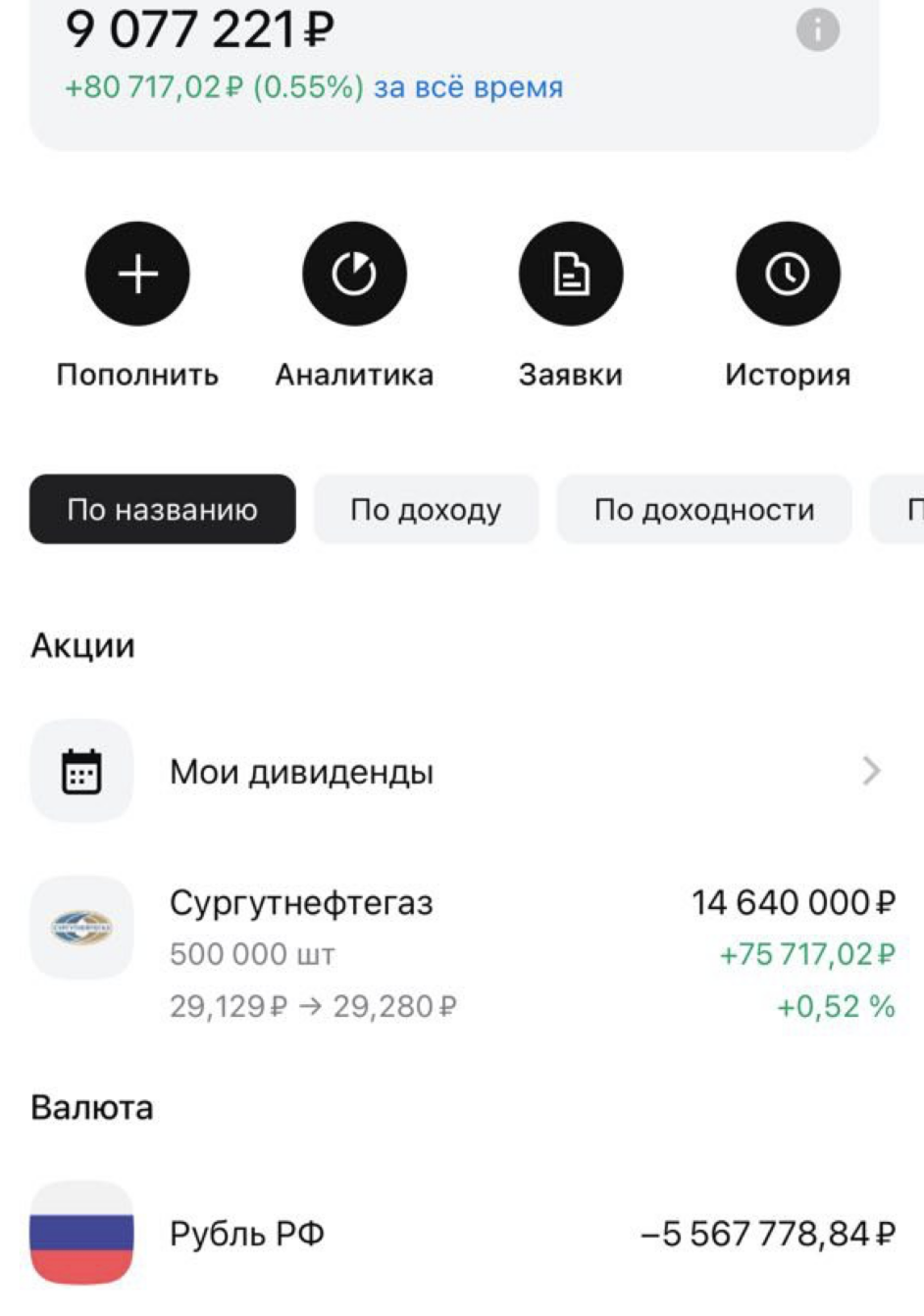The width and height of the screenshot is (924, 1316).
Task: Open the Сургутнефтегаз position
Action: (461, 953)
